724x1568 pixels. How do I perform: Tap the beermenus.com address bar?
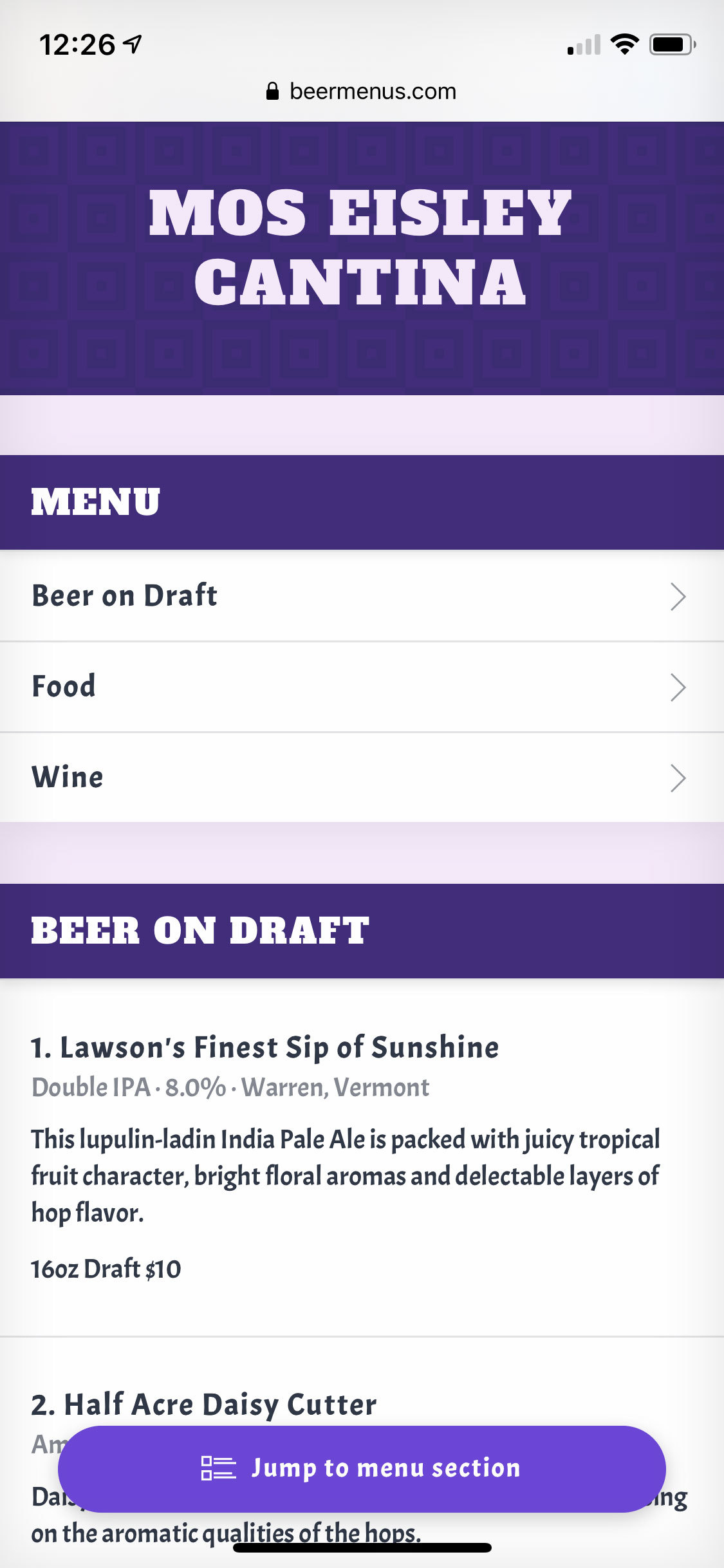click(372, 91)
